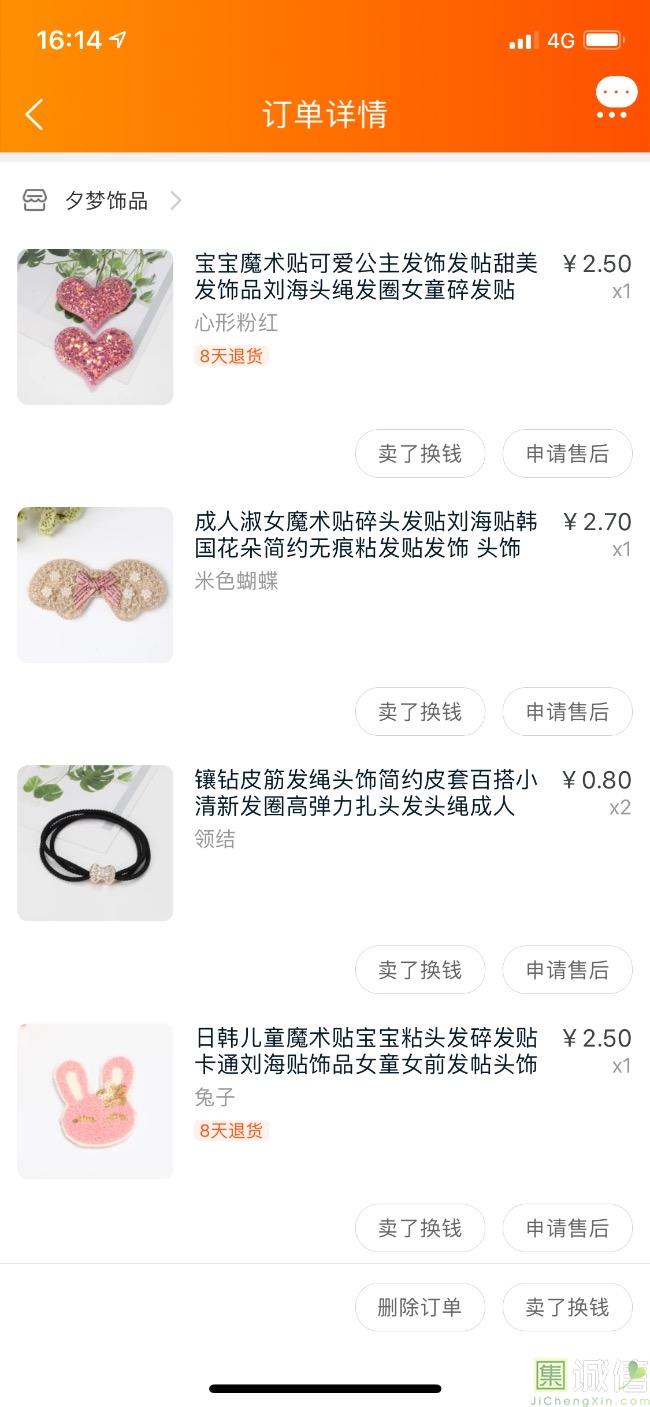The width and height of the screenshot is (650, 1407).
Task: Open the 夕梦饰品 store page
Action: 105,201
